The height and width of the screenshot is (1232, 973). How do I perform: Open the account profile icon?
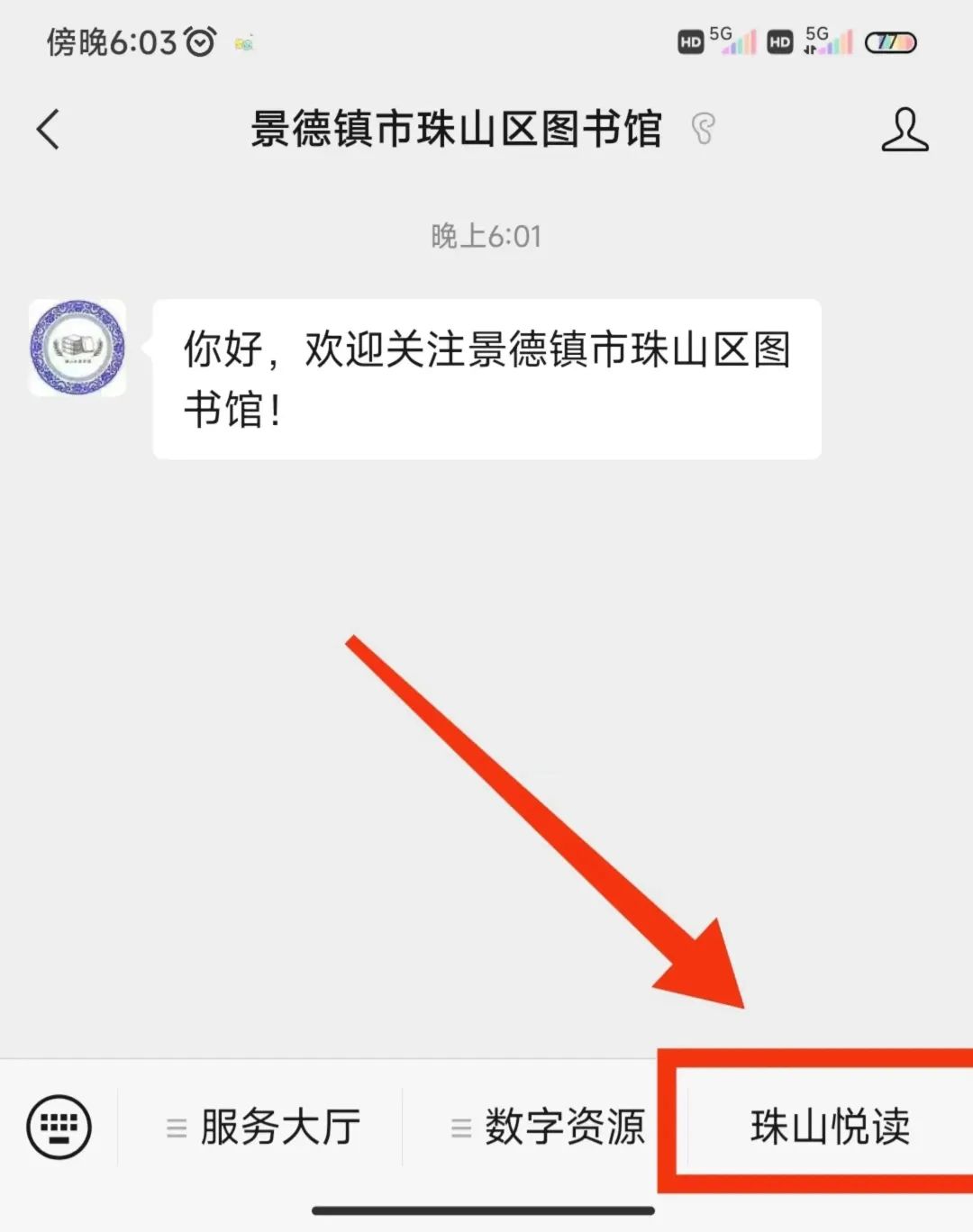(904, 129)
